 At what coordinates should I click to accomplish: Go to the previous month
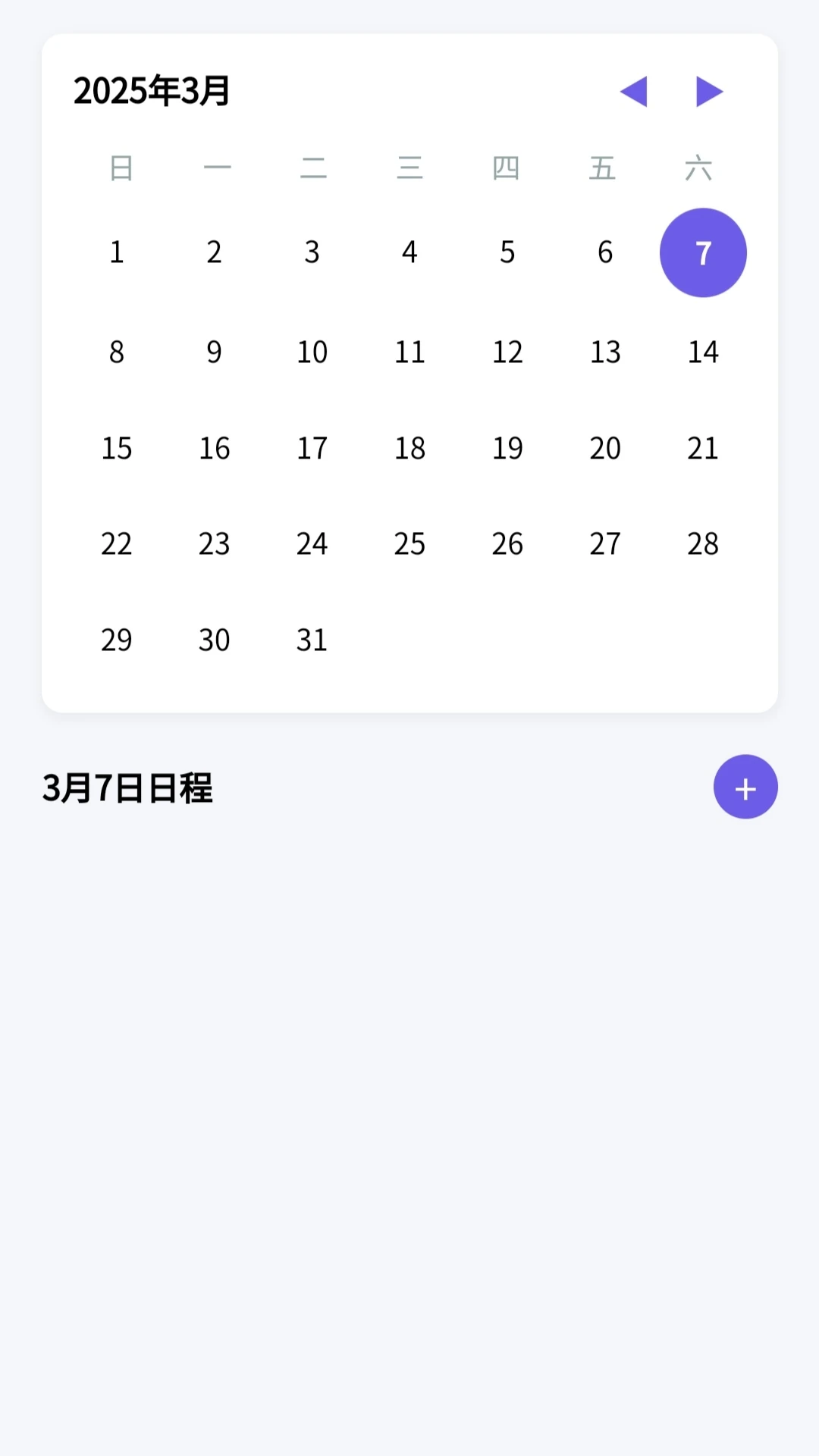(x=634, y=92)
